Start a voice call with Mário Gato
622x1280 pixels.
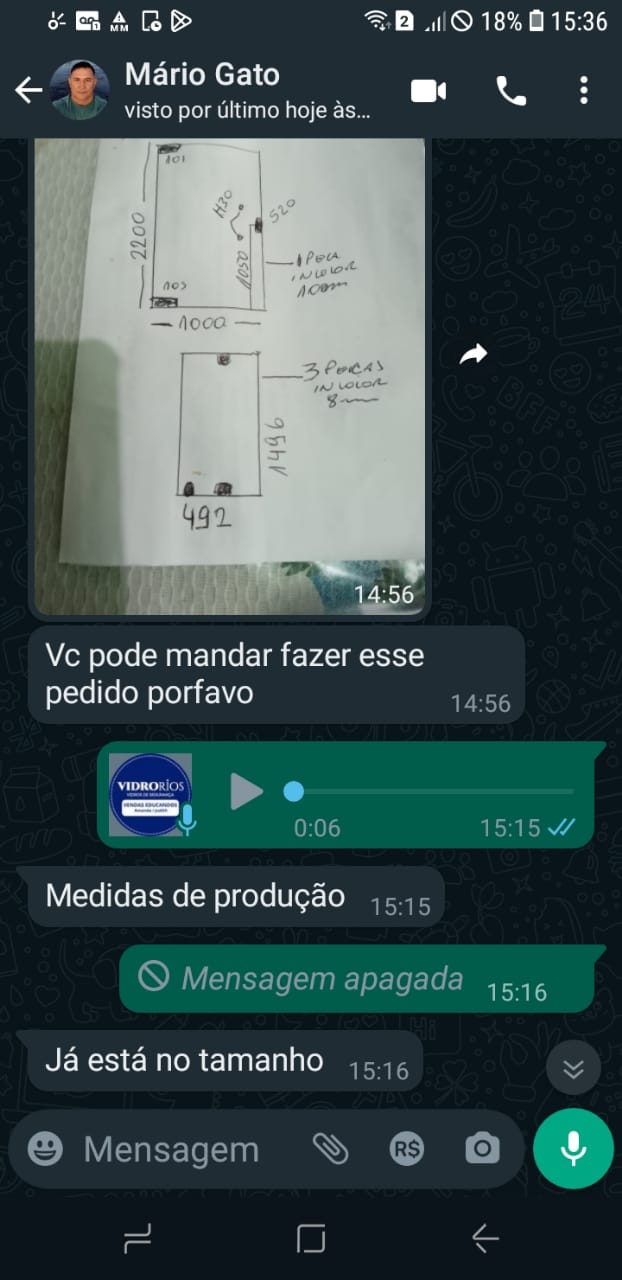coord(511,91)
